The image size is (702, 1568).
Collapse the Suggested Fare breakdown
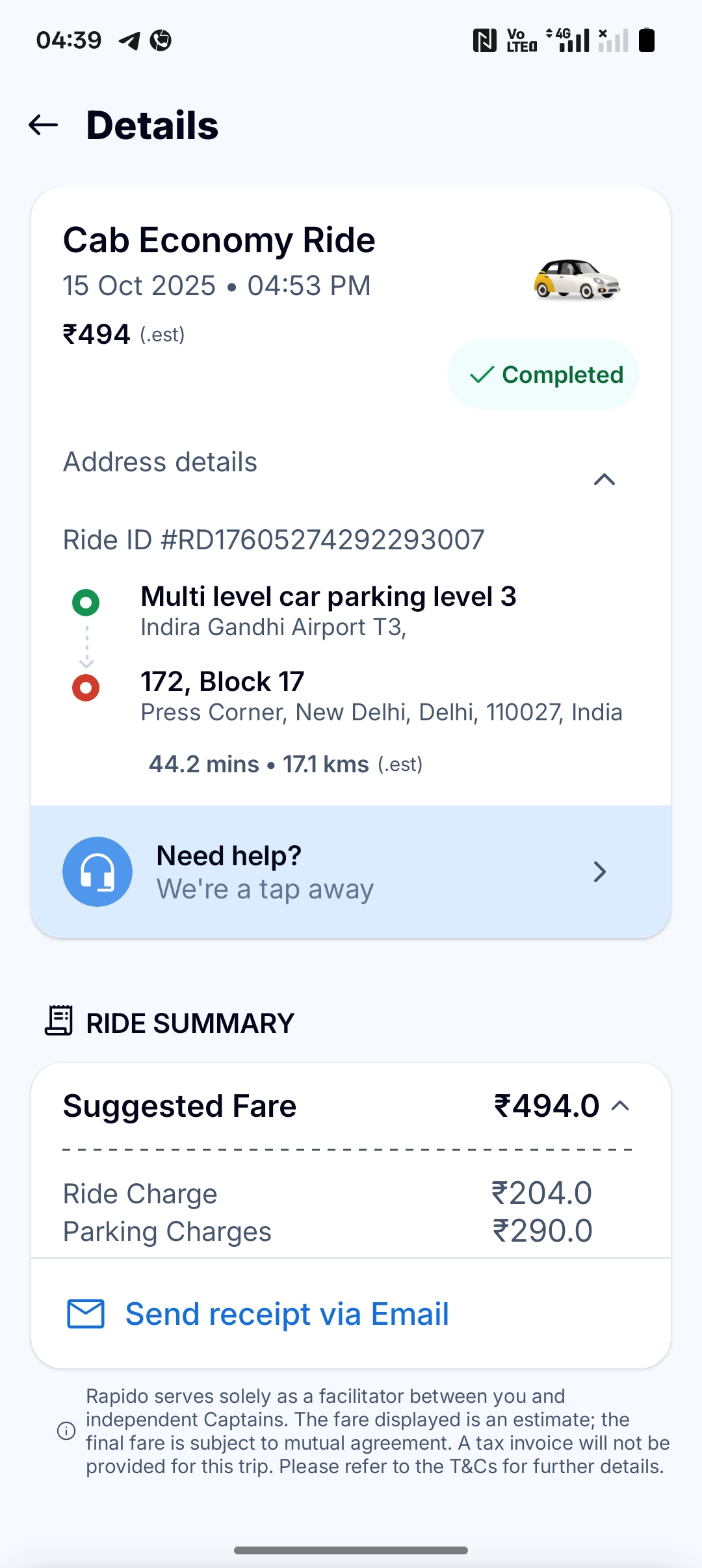coord(620,1106)
